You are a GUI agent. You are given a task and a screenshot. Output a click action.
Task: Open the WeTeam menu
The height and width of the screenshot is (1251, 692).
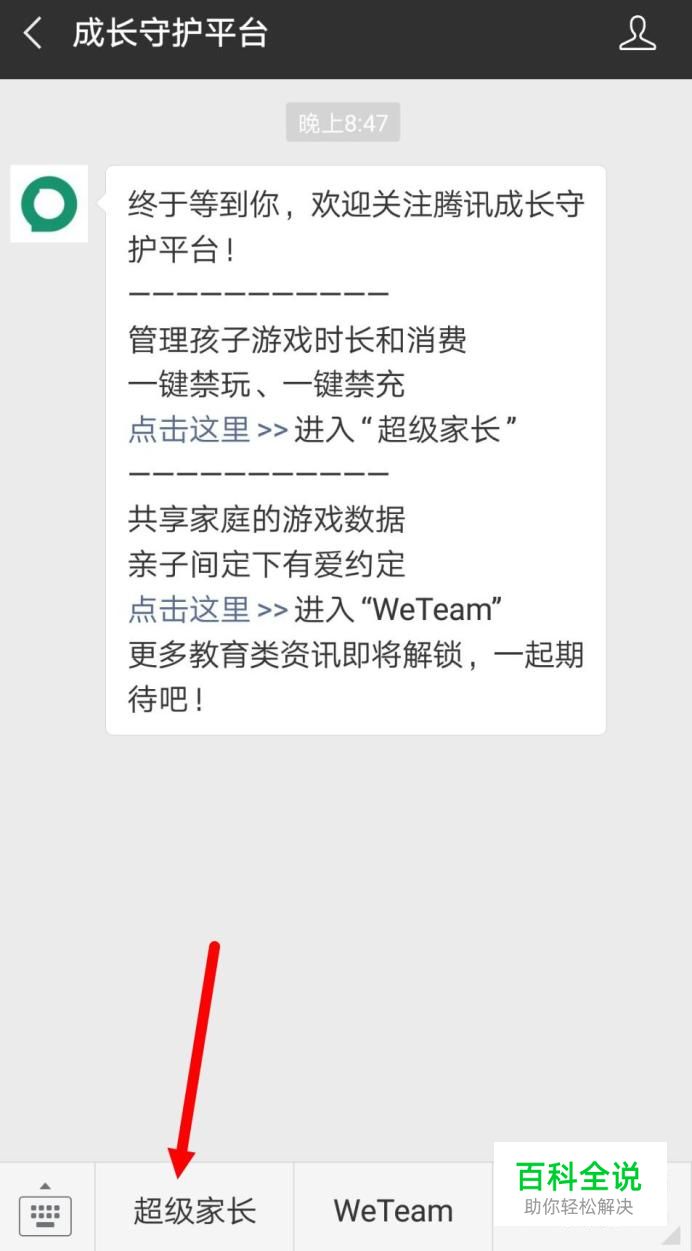pyautogui.click(x=393, y=1211)
